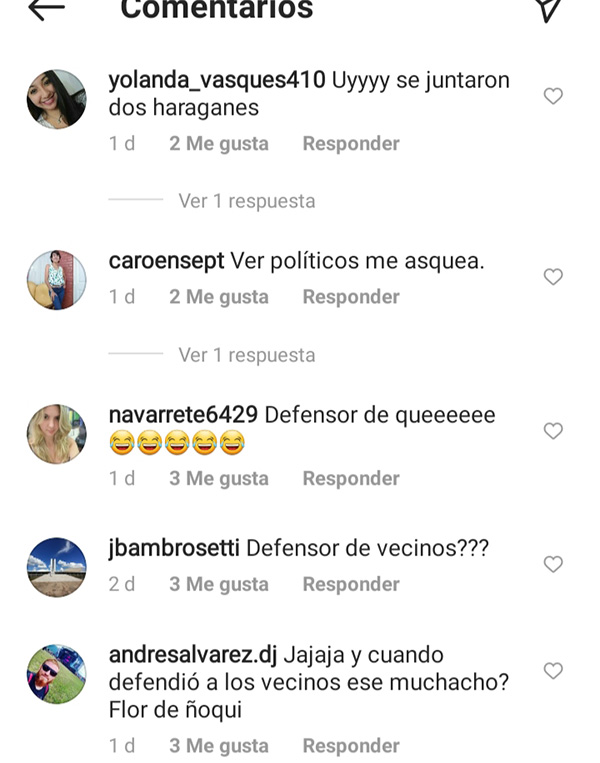Image resolution: width=600 pixels, height=763 pixels.
Task: Reply to navarrete6429's comment
Action: [x=351, y=479]
